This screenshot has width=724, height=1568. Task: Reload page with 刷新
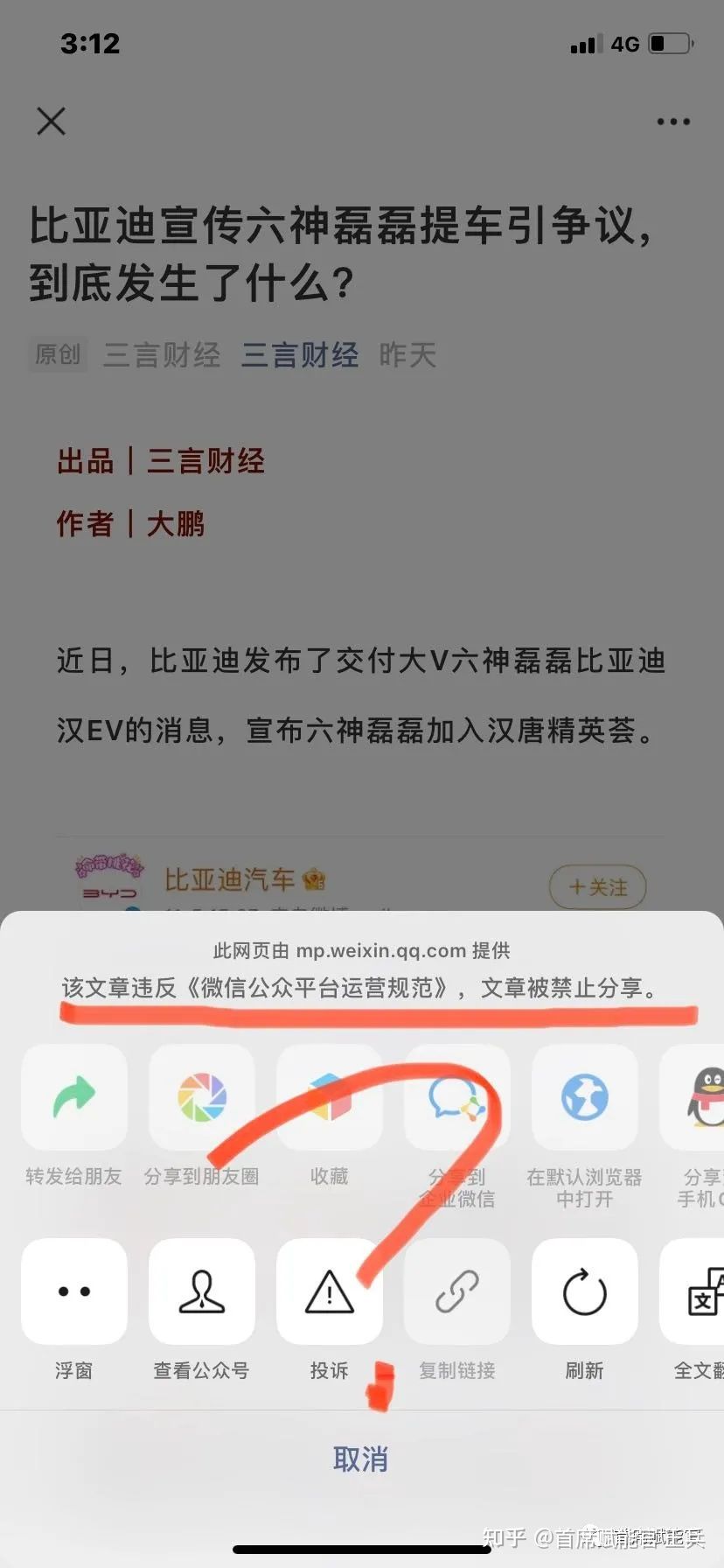pos(585,1292)
